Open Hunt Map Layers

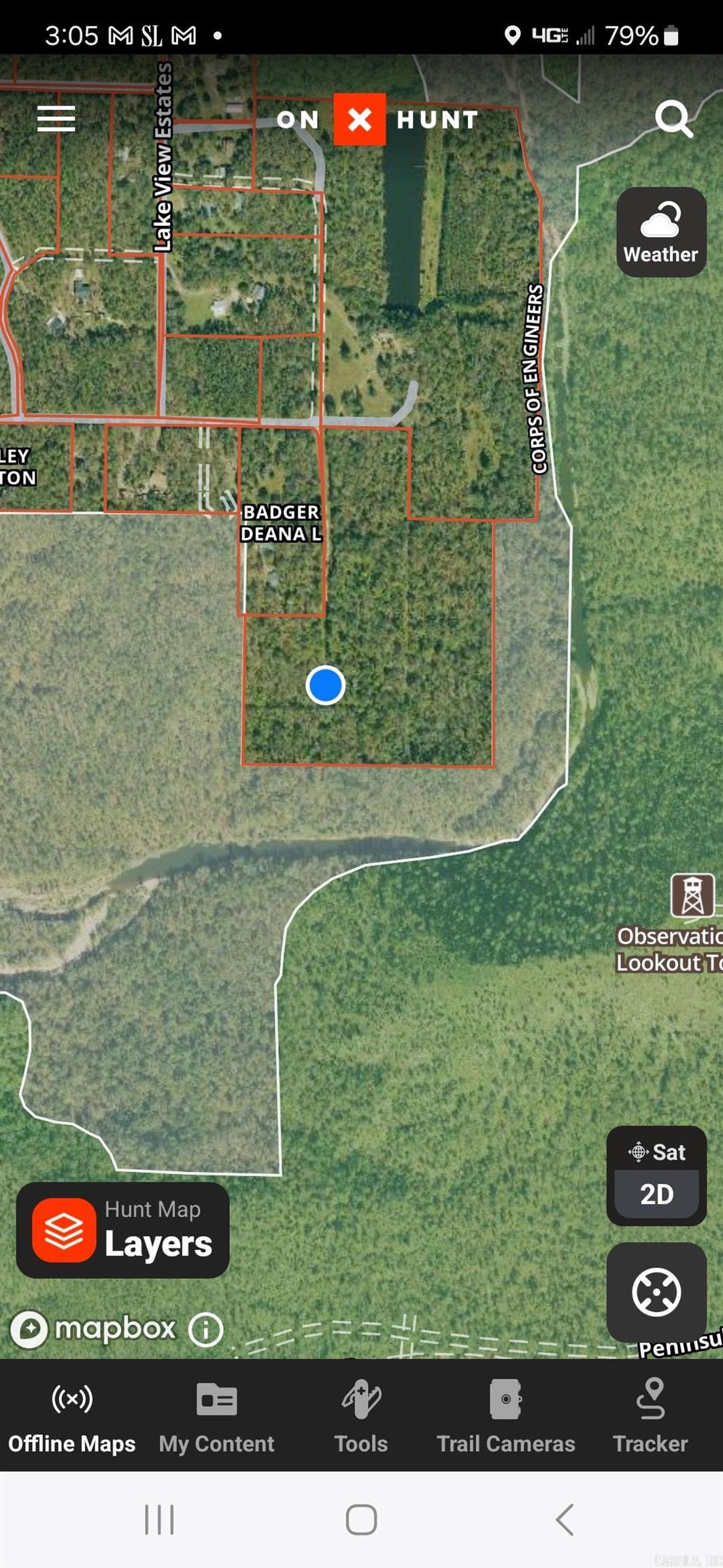coord(122,1230)
